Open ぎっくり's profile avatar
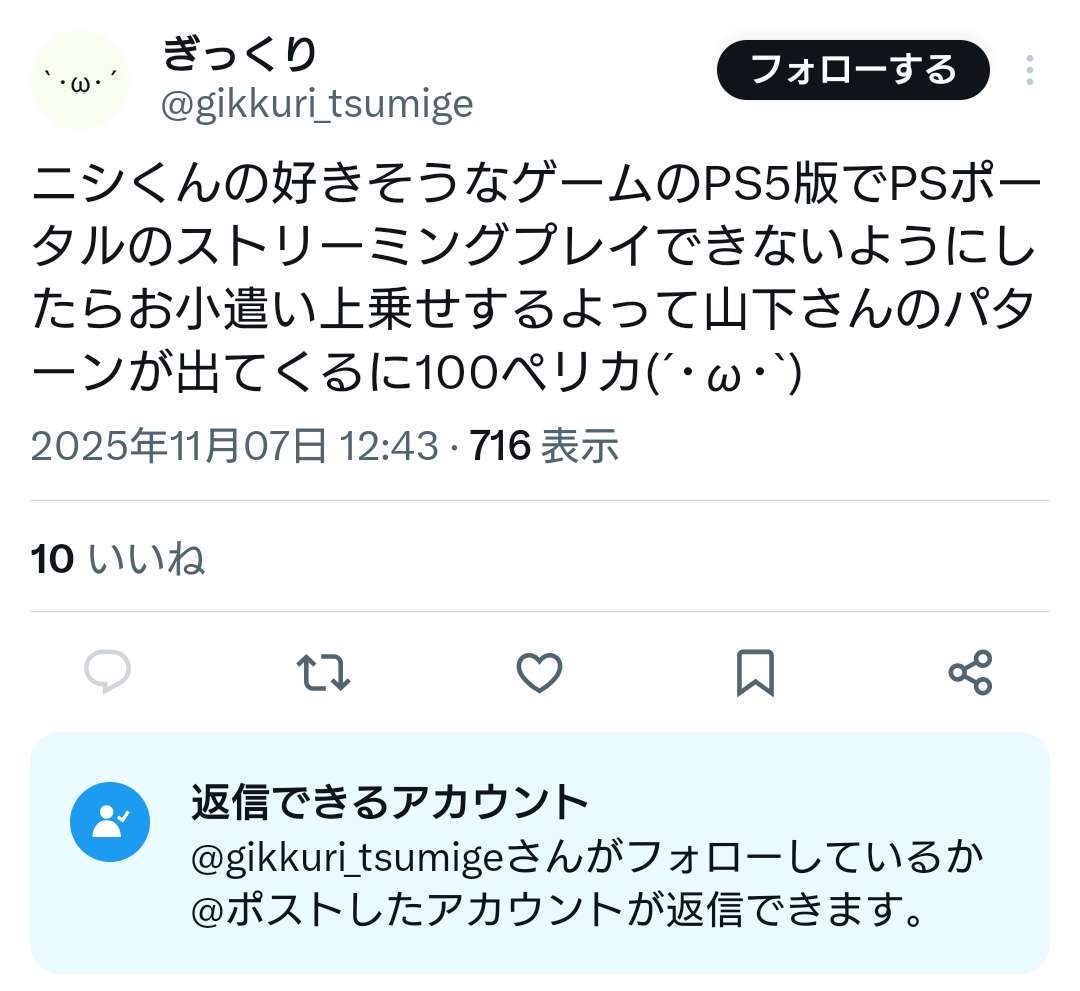 pos(81,80)
